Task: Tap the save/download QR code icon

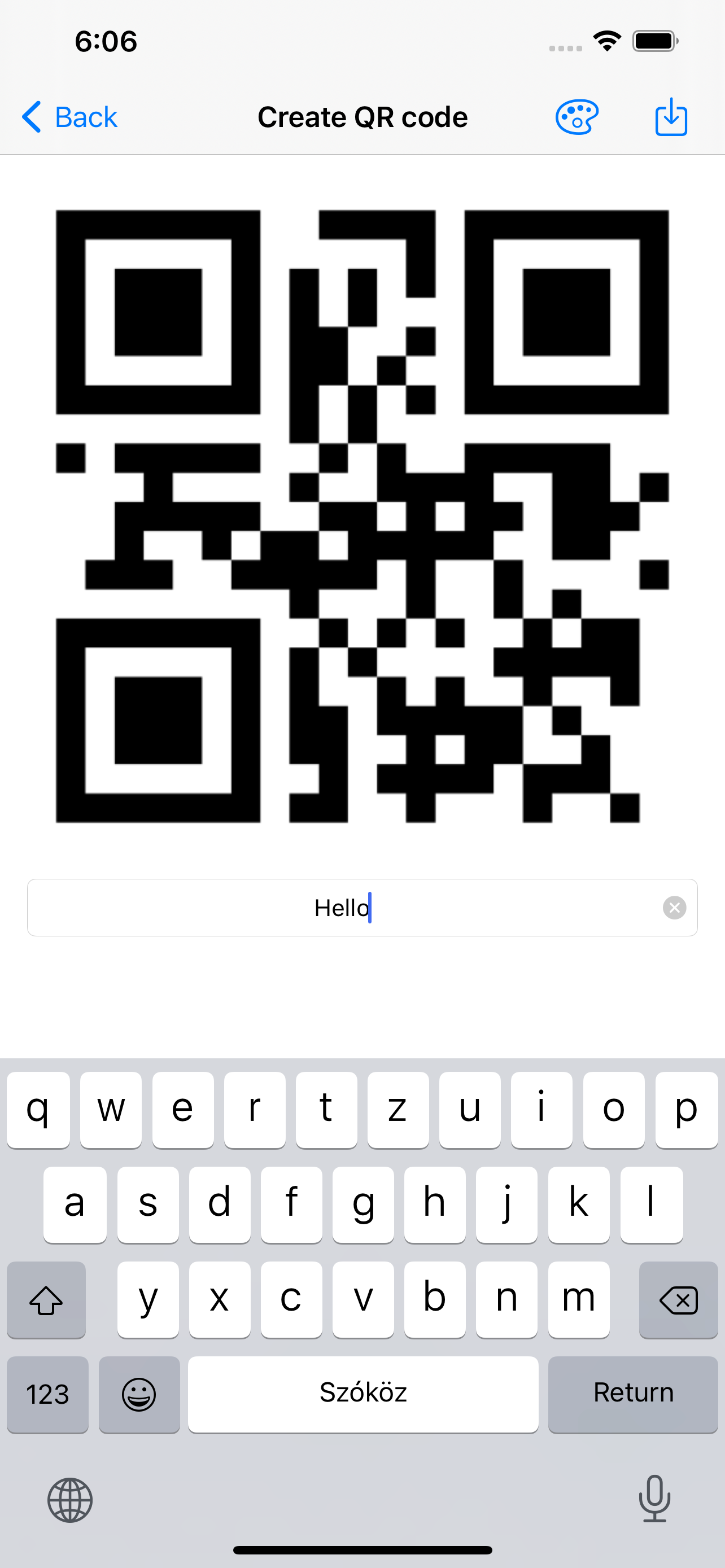Action: coord(671,116)
